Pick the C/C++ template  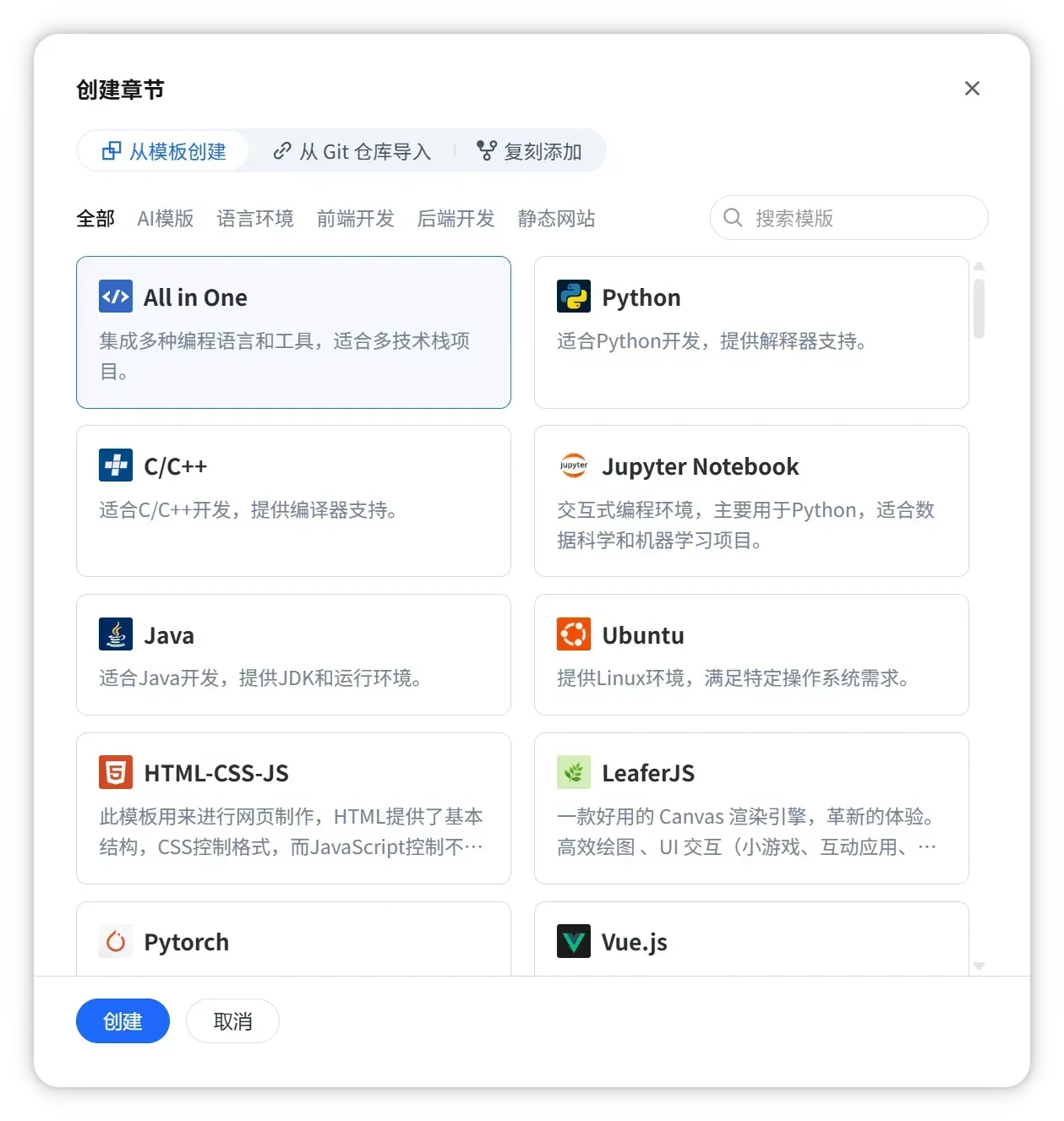tap(293, 500)
